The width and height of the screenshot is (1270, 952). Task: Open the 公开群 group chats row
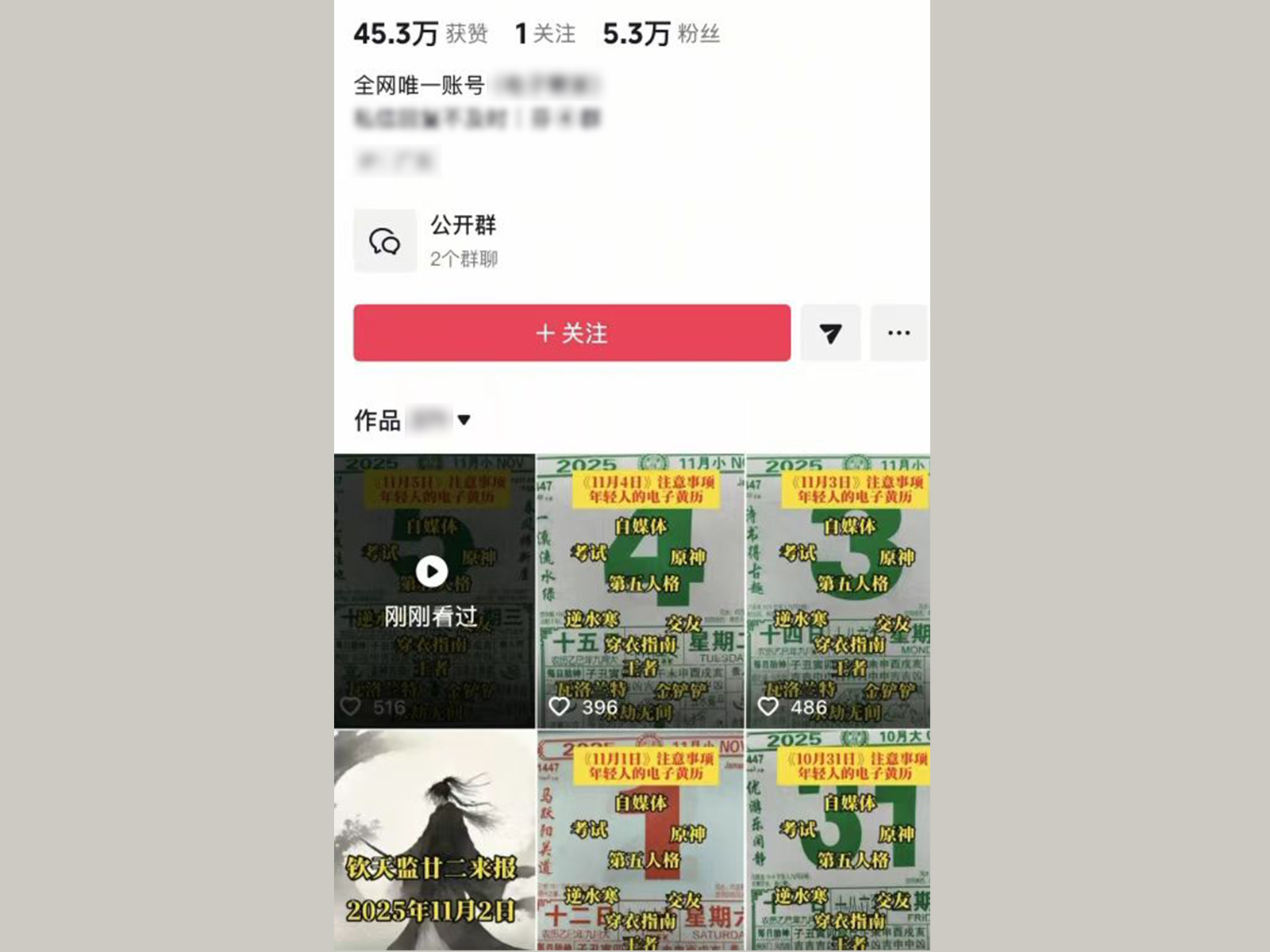click(x=463, y=241)
